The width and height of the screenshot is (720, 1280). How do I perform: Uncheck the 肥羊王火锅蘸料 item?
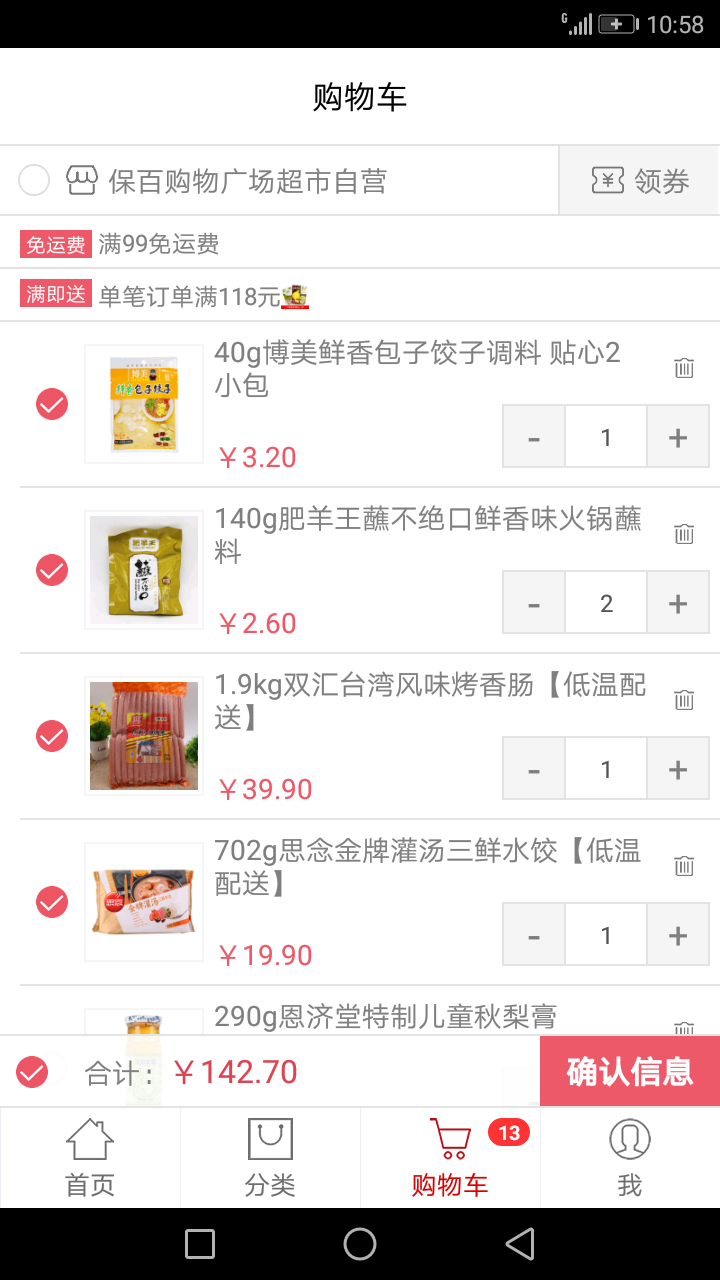[x=52, y=570]
